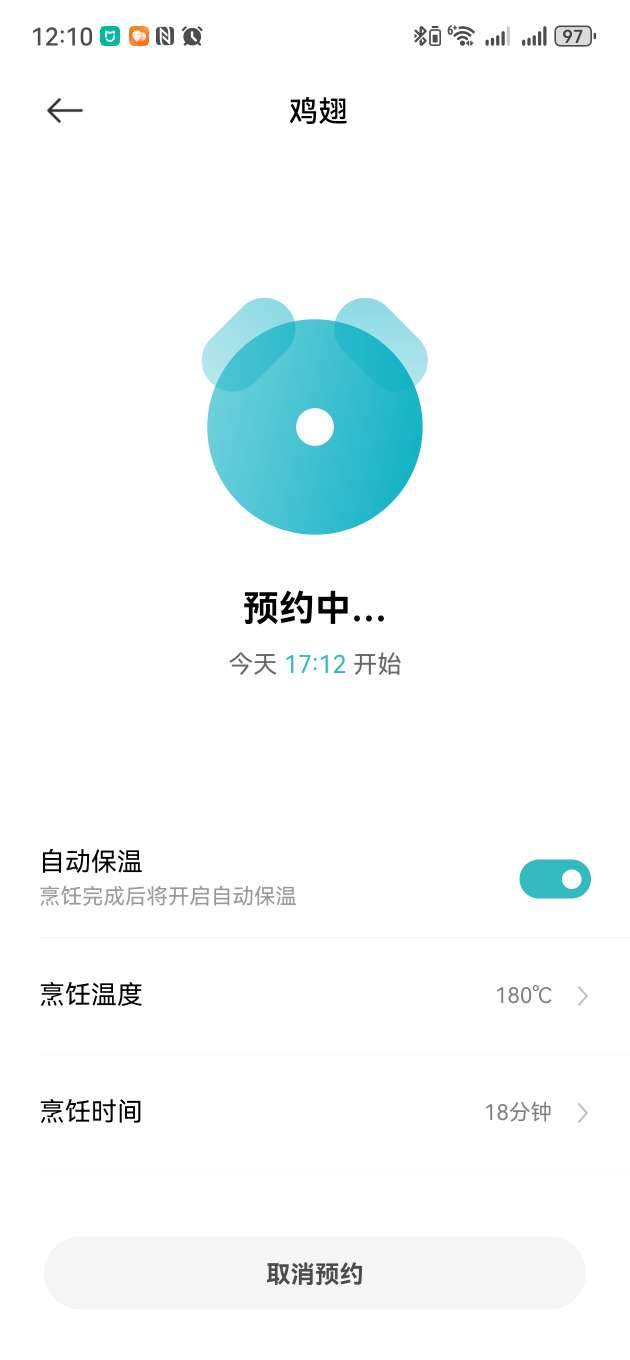Open the 烹饪温度 setting row
This screenshot has height=1360, width=630.
pos(315,995)
